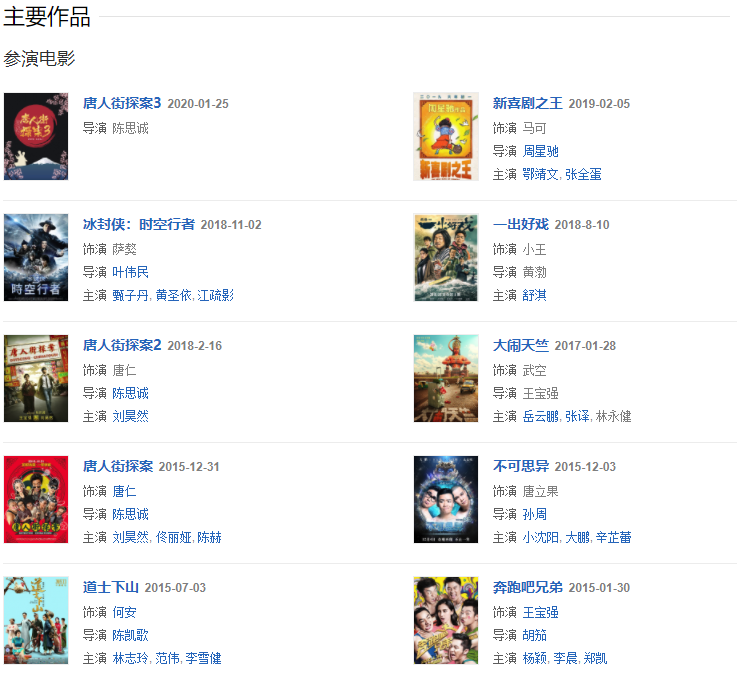Open actor link 岳云鹏
The width and height of the screenshot is (737, 676).
coord(540,416)
